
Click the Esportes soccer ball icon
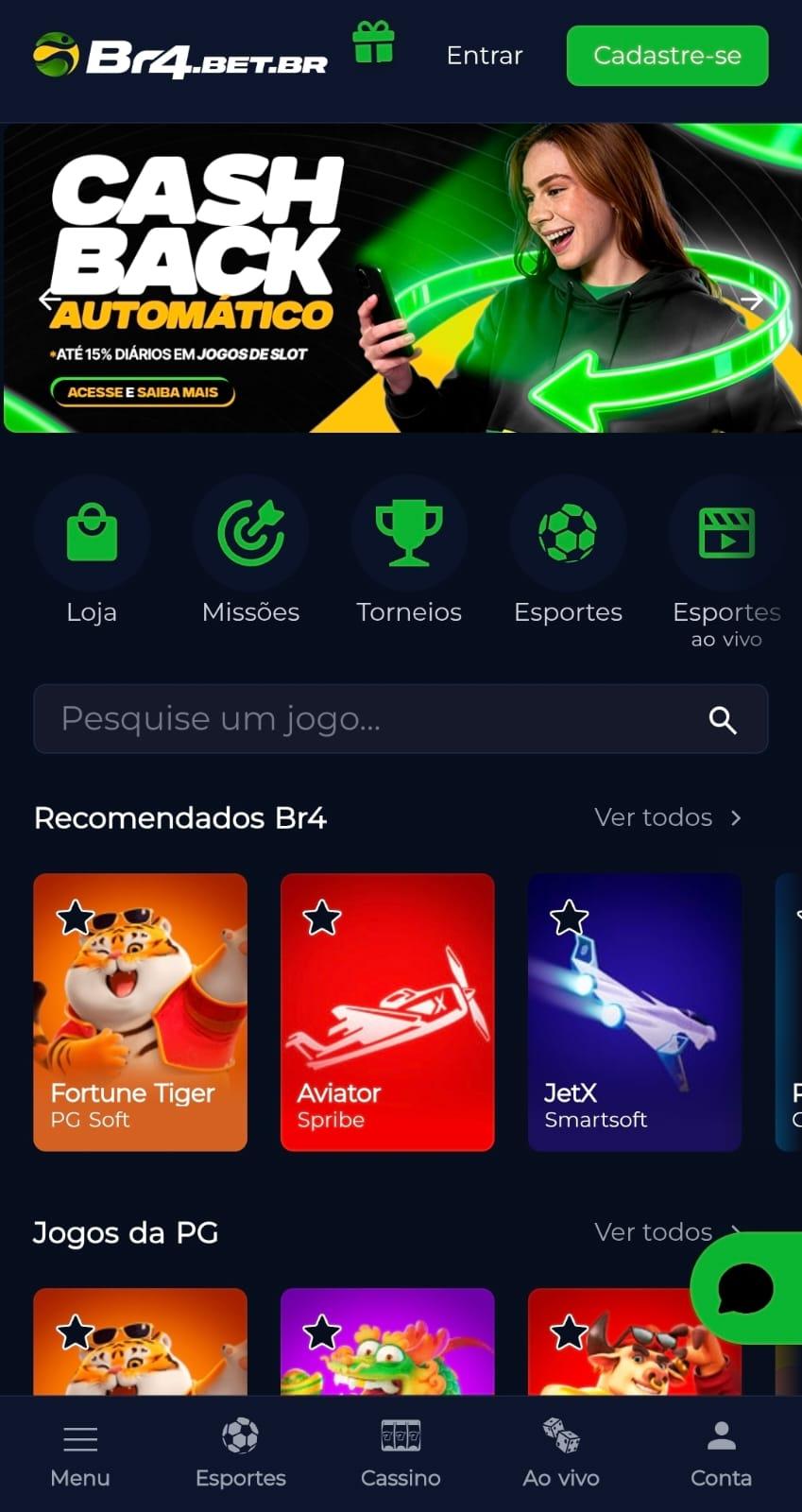(568, 532)
